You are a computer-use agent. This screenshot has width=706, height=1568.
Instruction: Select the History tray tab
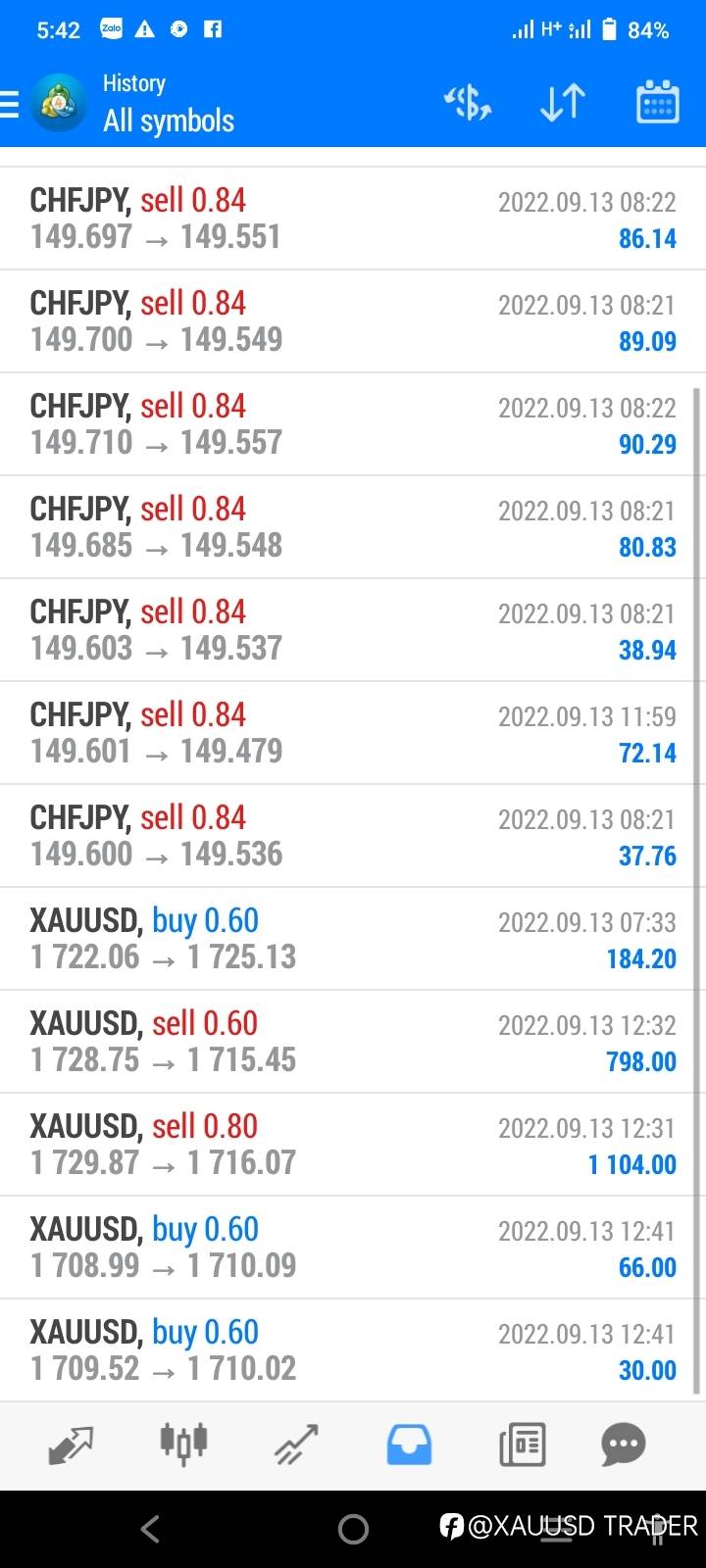coord(409,1445)
